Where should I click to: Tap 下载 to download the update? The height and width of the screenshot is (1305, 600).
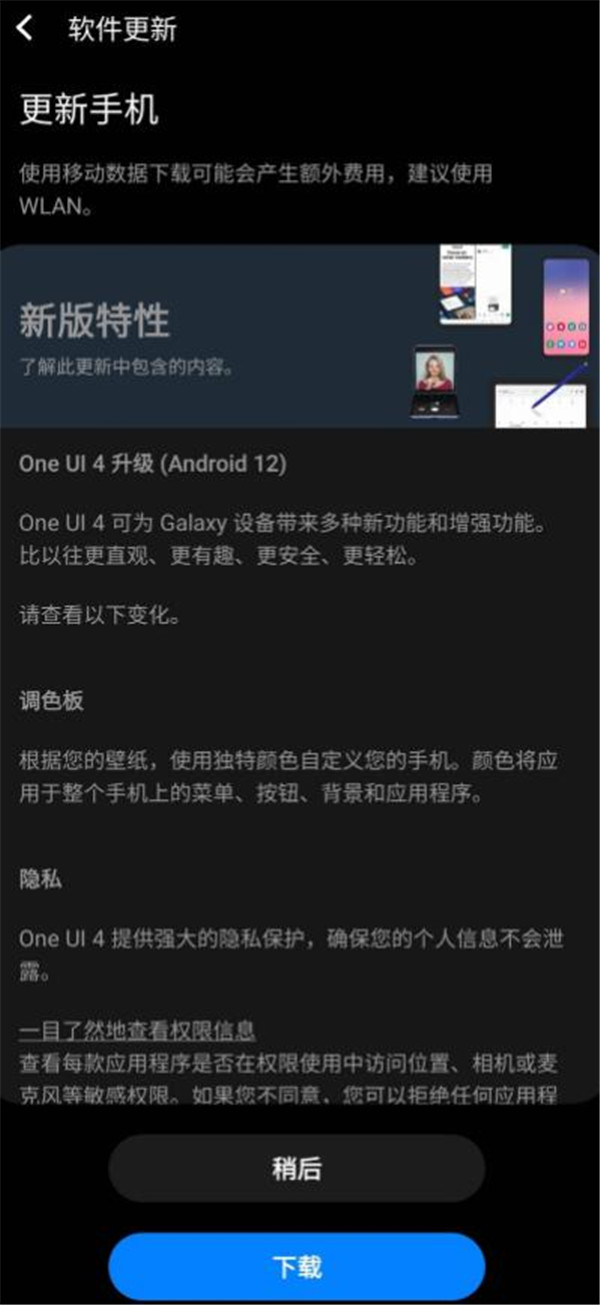pyautogui.click(x=297, y=1266)
